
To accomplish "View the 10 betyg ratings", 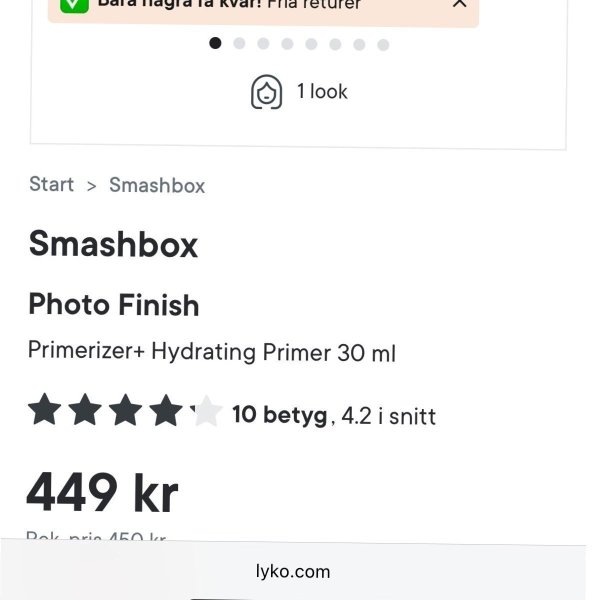I will coord(280,415).
